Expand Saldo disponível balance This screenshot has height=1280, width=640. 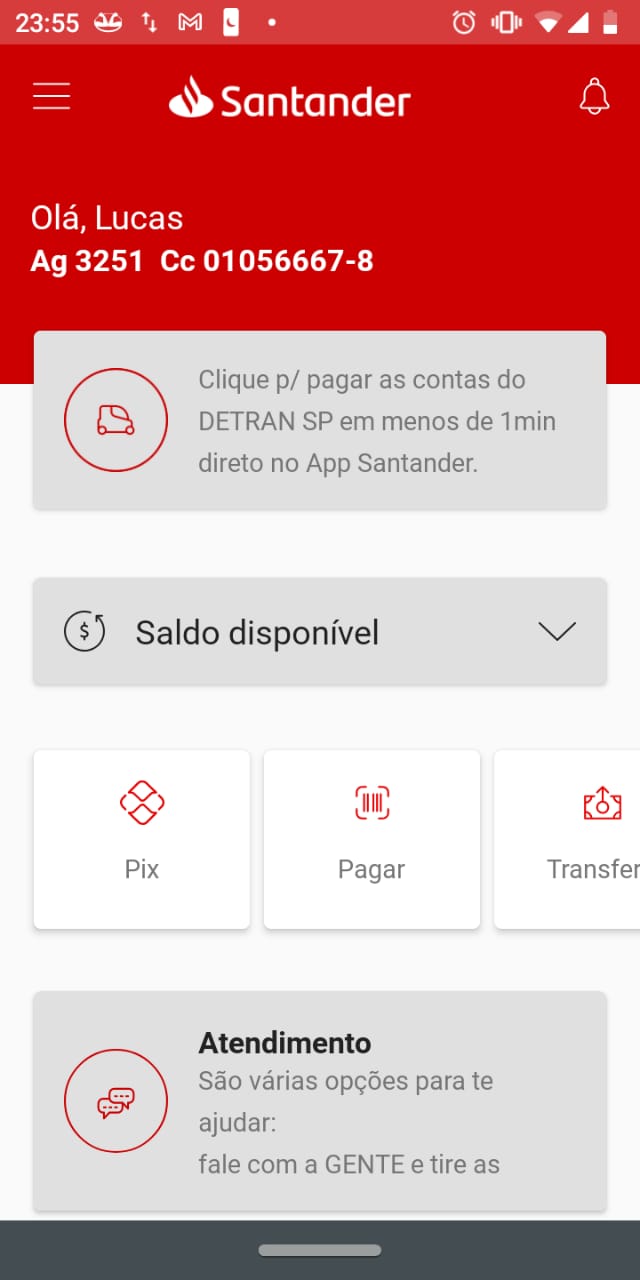point(320,632)
